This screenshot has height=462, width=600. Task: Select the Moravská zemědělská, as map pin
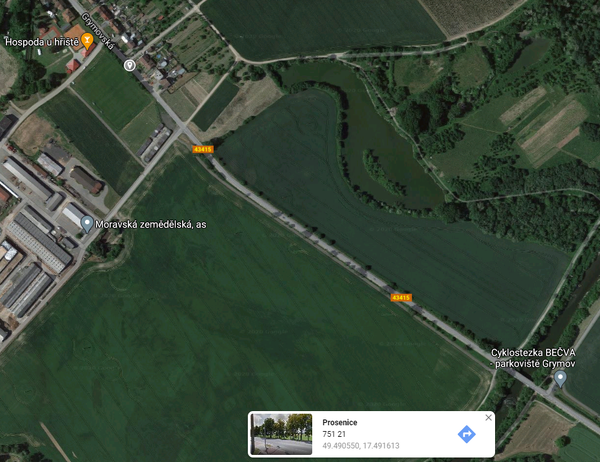pos(86,224)
